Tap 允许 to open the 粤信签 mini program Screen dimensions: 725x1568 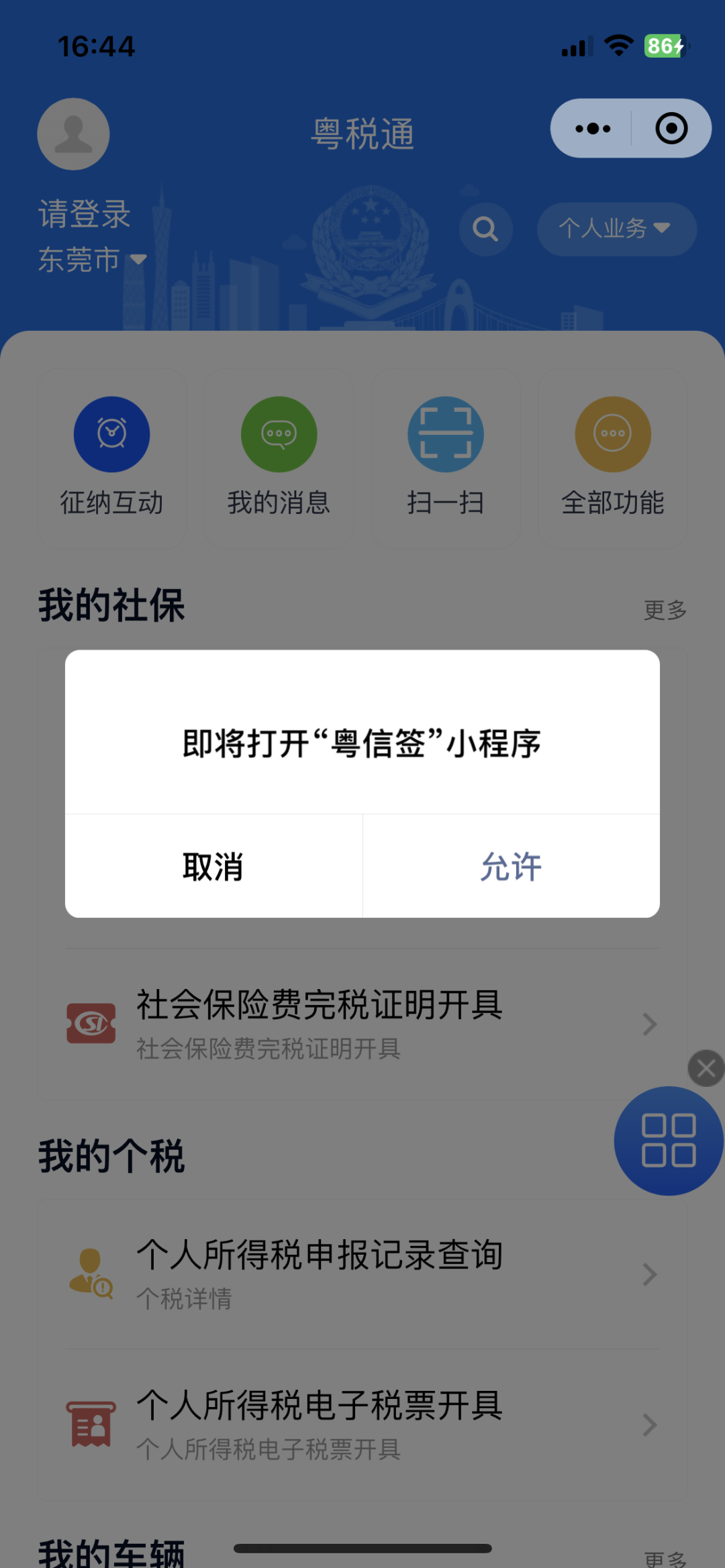[511, 866]
